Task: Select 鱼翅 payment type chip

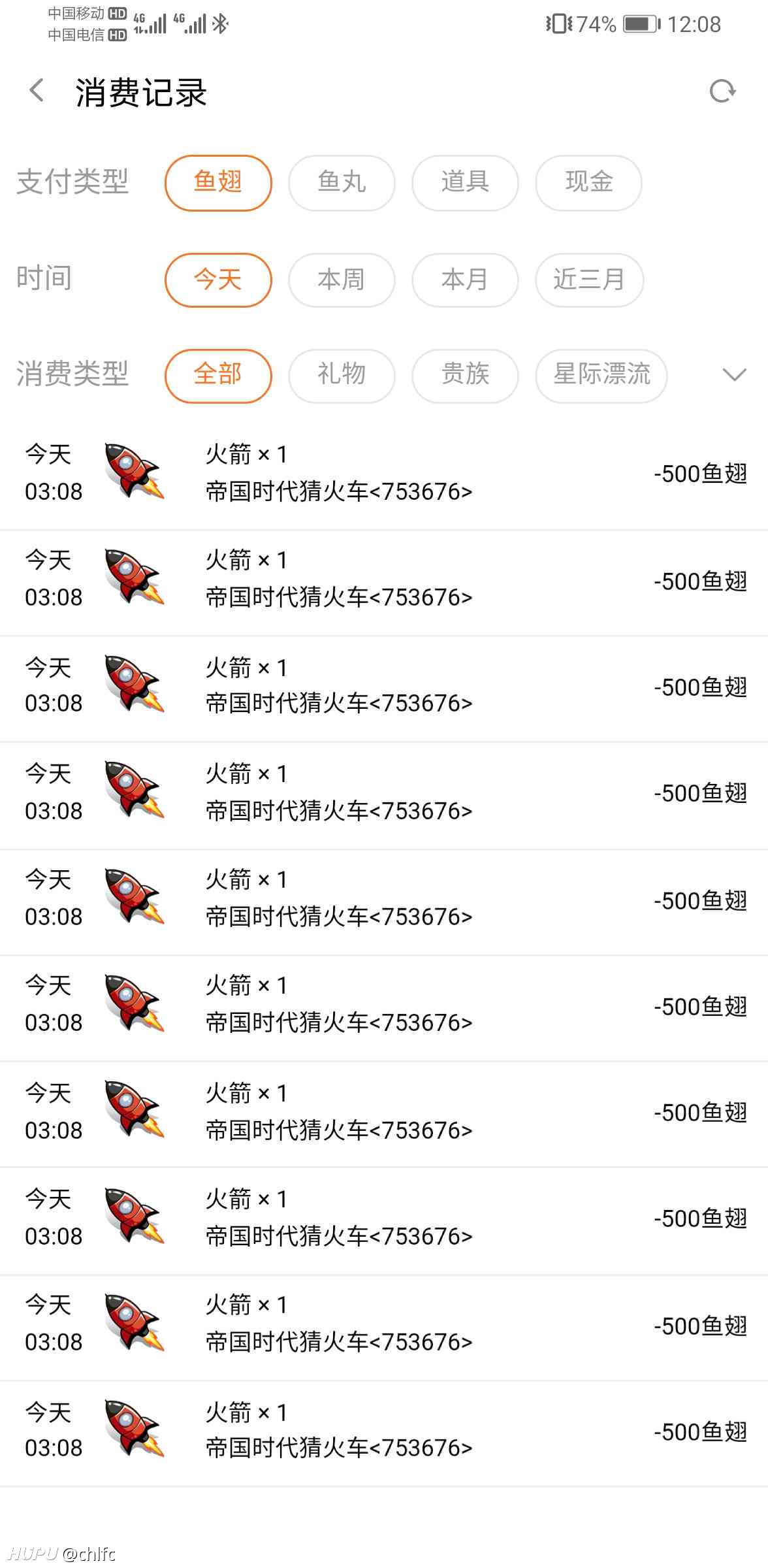Action: (x=218, y=182)
